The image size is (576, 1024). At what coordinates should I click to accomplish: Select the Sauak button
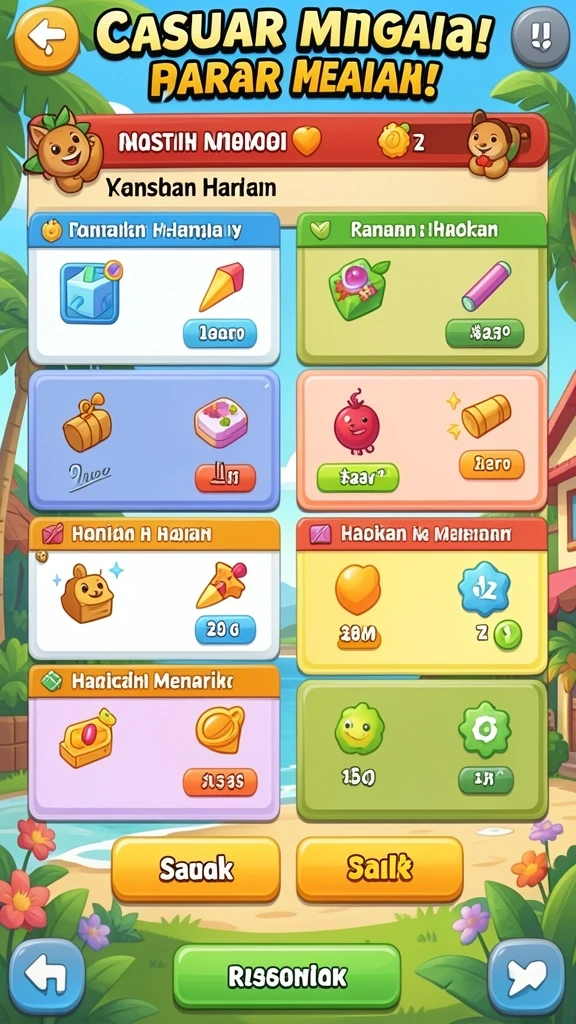click(196, 869)
